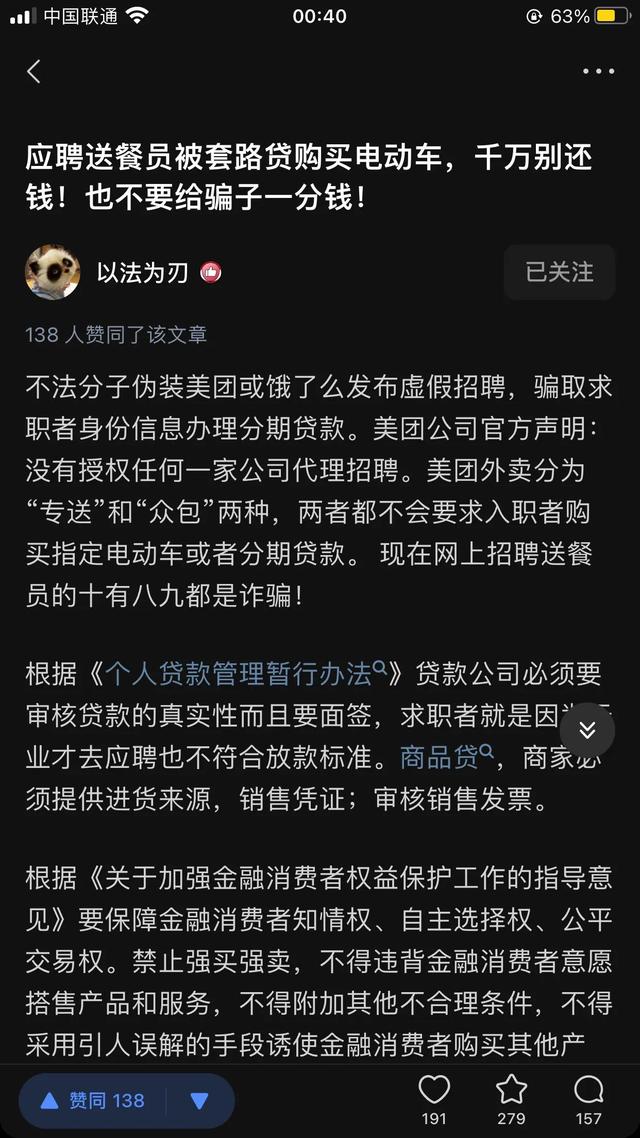
Task: Open the three-dot overflow menu
Action: [598, 71]
